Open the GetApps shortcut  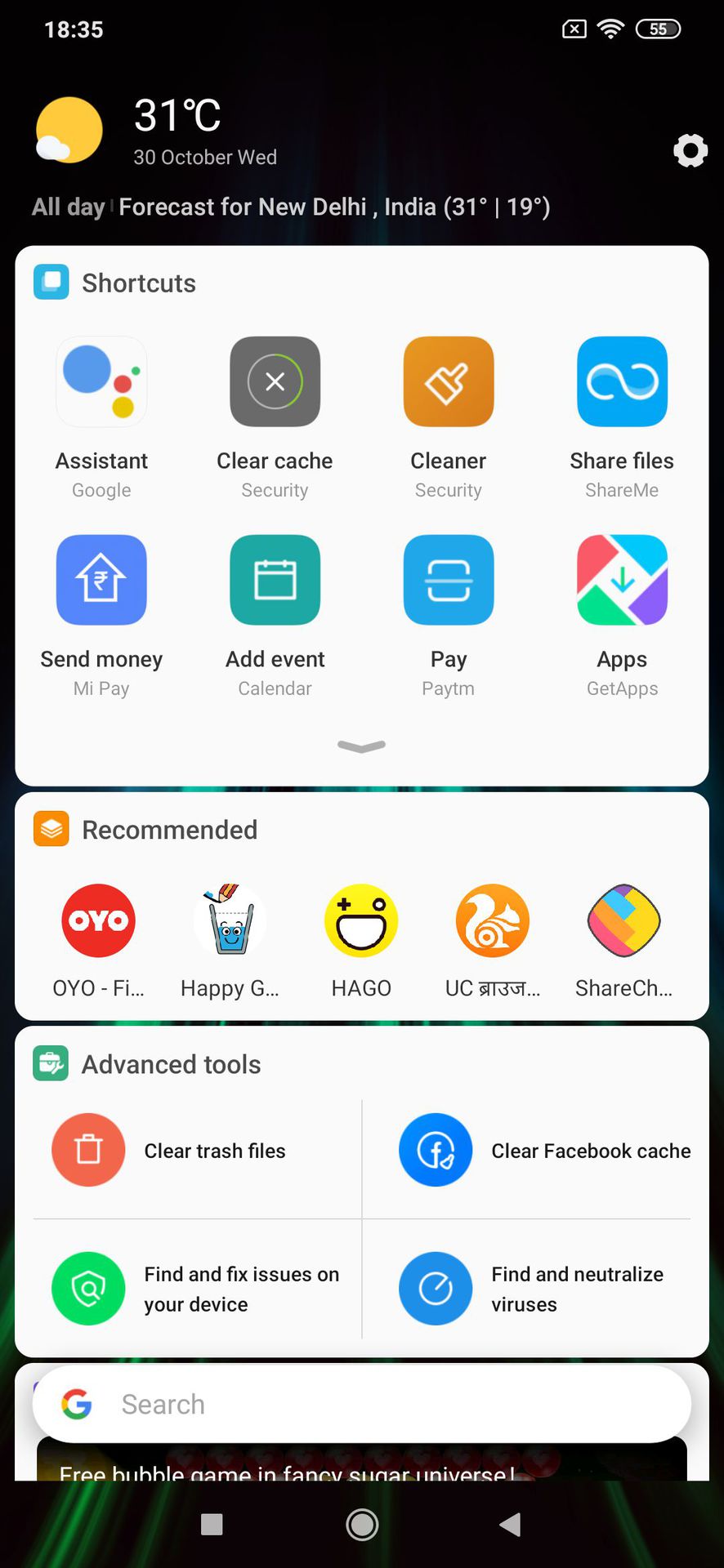pyautogui.click(x=622, y=580)
